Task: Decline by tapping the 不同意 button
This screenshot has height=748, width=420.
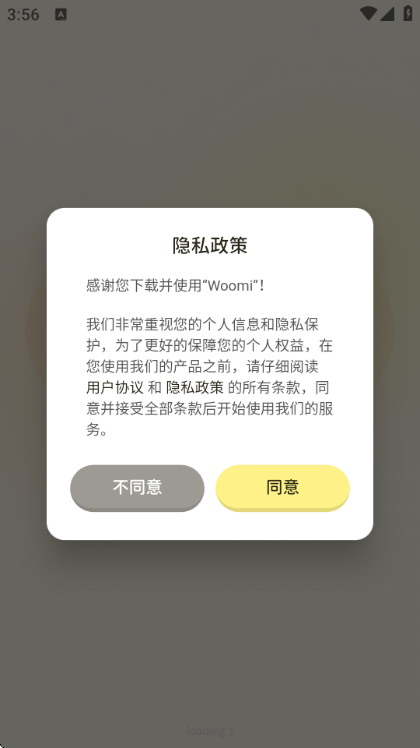Action: 137,488
